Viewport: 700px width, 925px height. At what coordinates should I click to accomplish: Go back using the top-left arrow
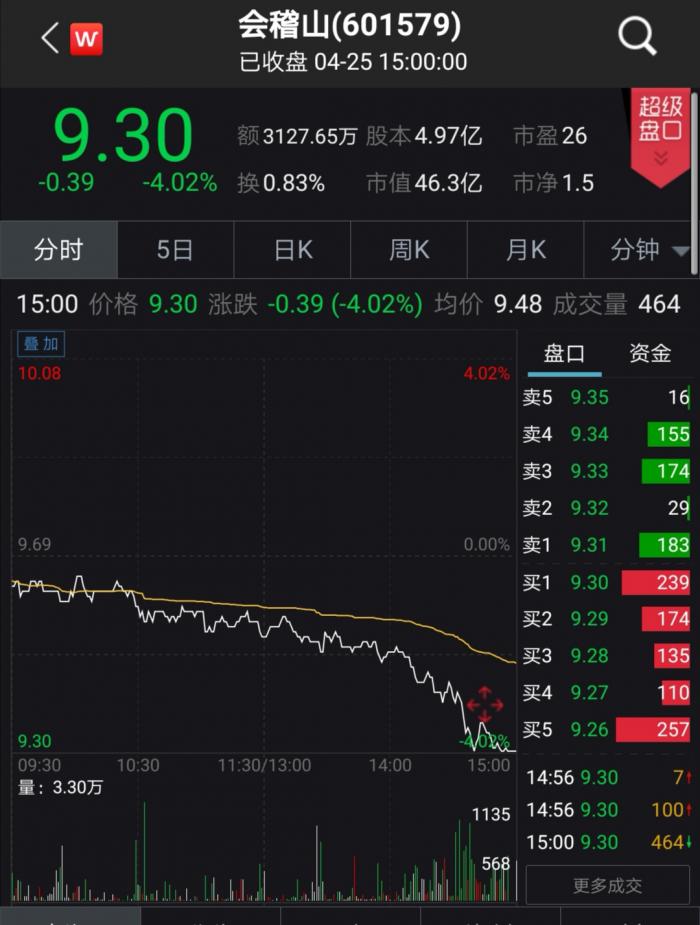[x=49, y=39]
